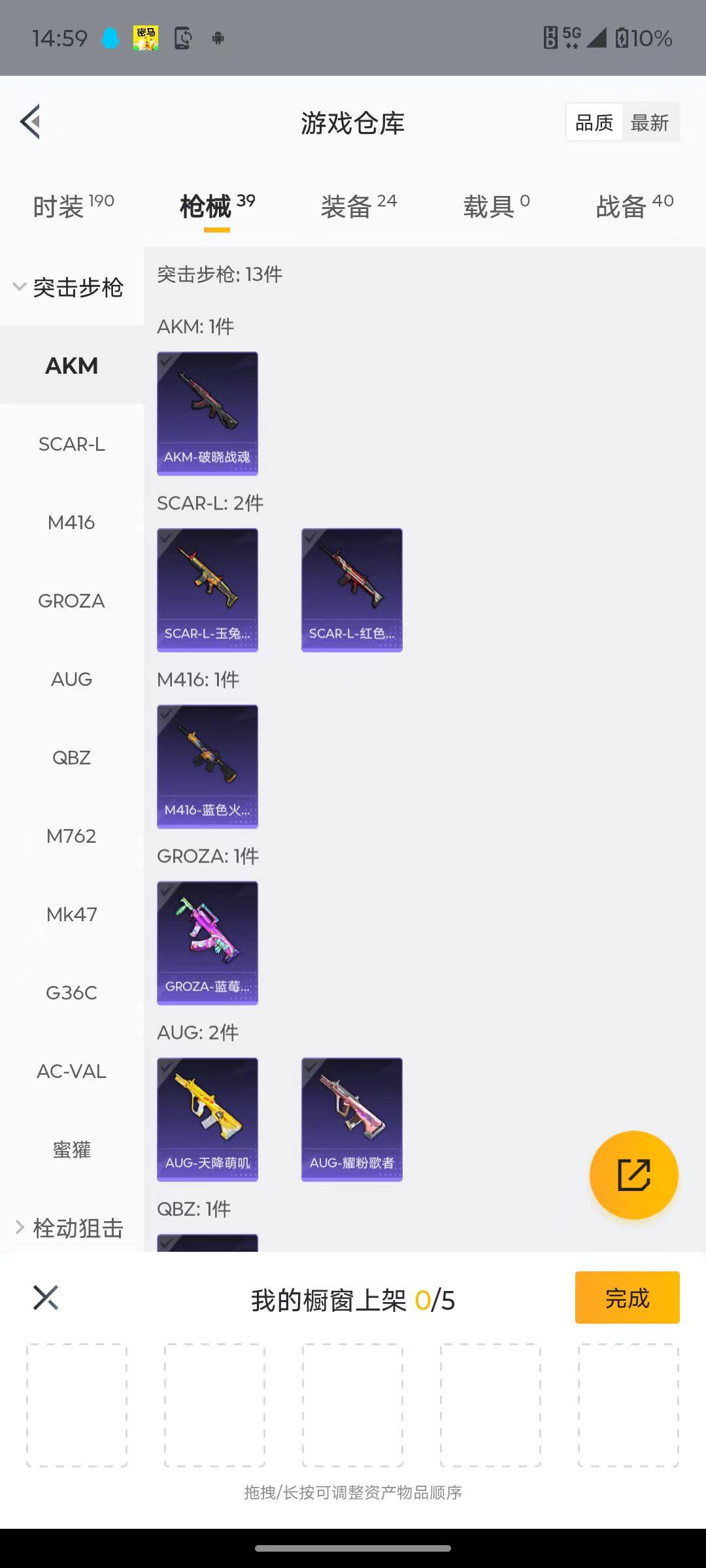
Task: Close the 我的橱窗上架 panel
Action: 46,1298
